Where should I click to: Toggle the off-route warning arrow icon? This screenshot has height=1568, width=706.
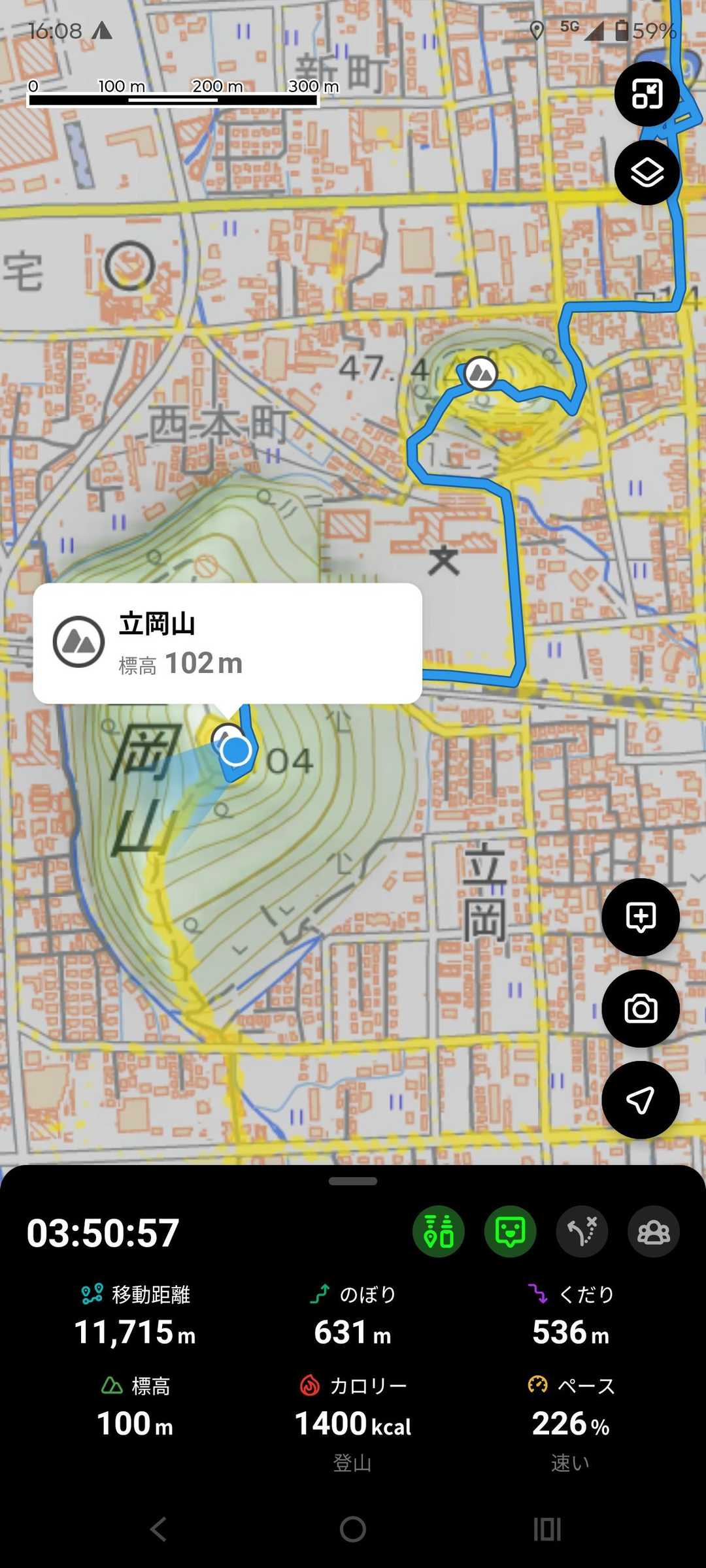coord(582,1232)
